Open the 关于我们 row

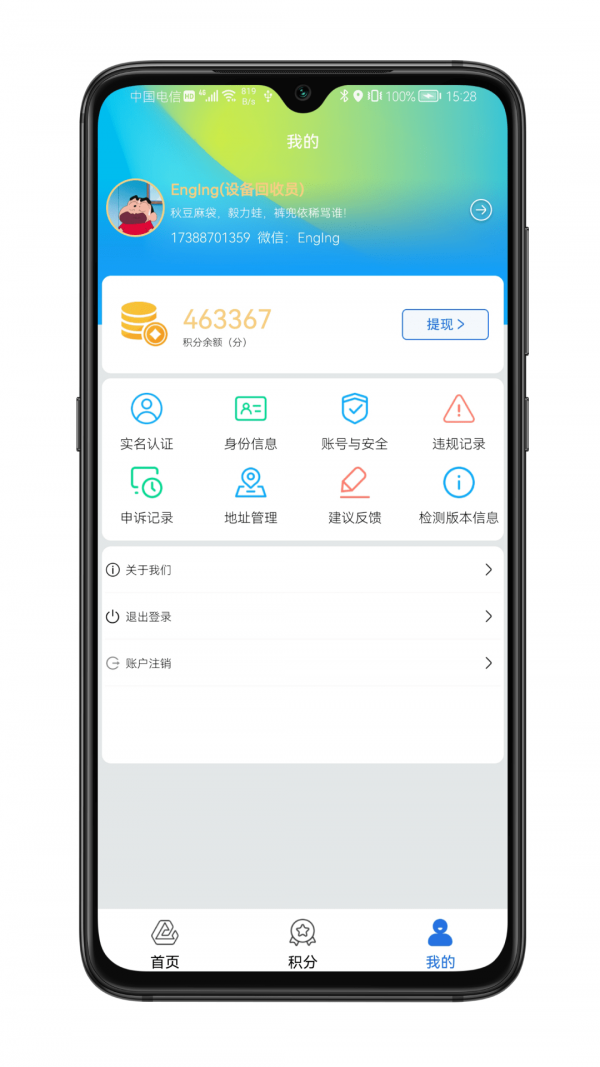[302, 570]
